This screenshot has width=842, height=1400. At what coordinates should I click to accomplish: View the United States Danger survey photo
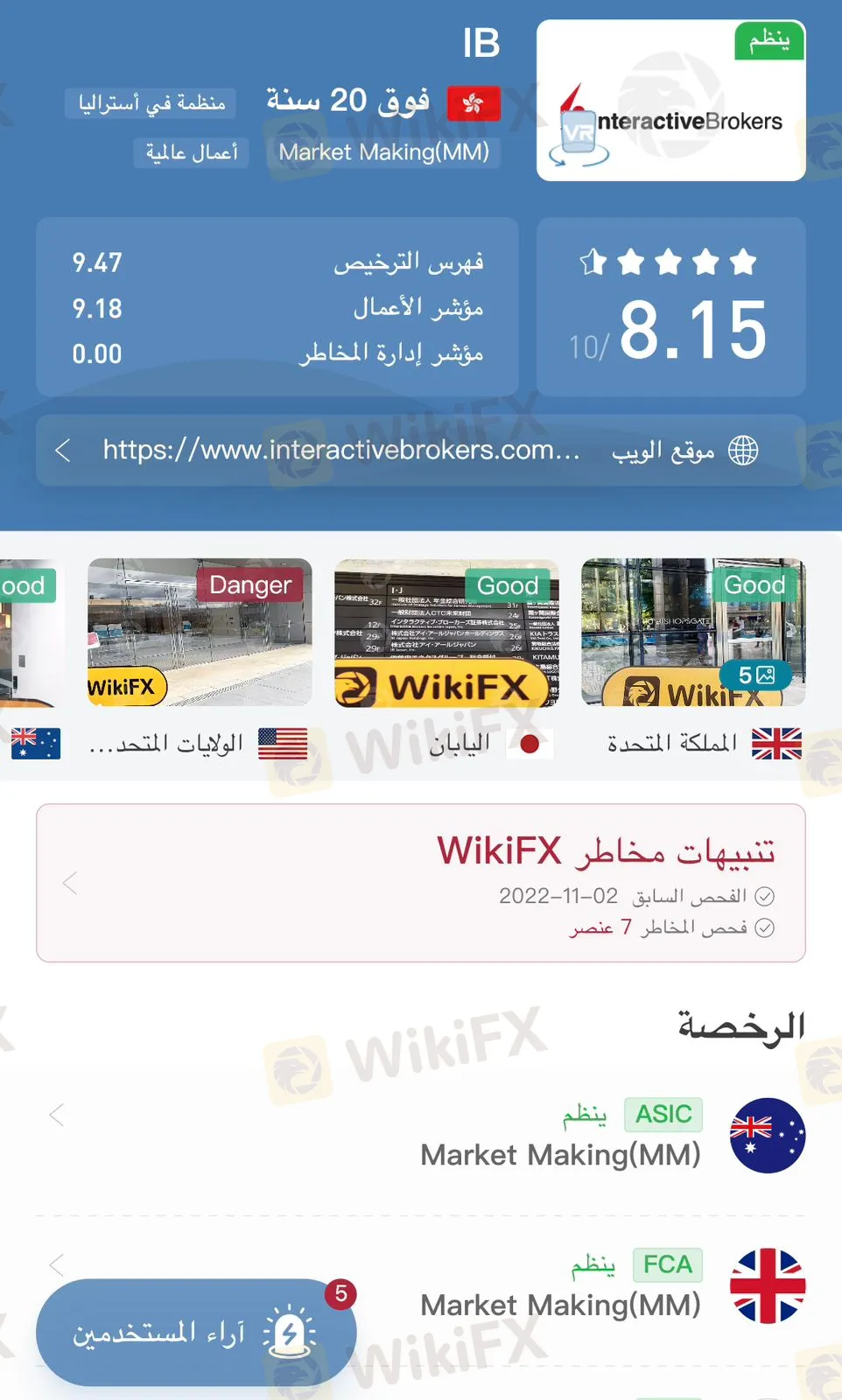pyautogui.click(x=200, y=632)
